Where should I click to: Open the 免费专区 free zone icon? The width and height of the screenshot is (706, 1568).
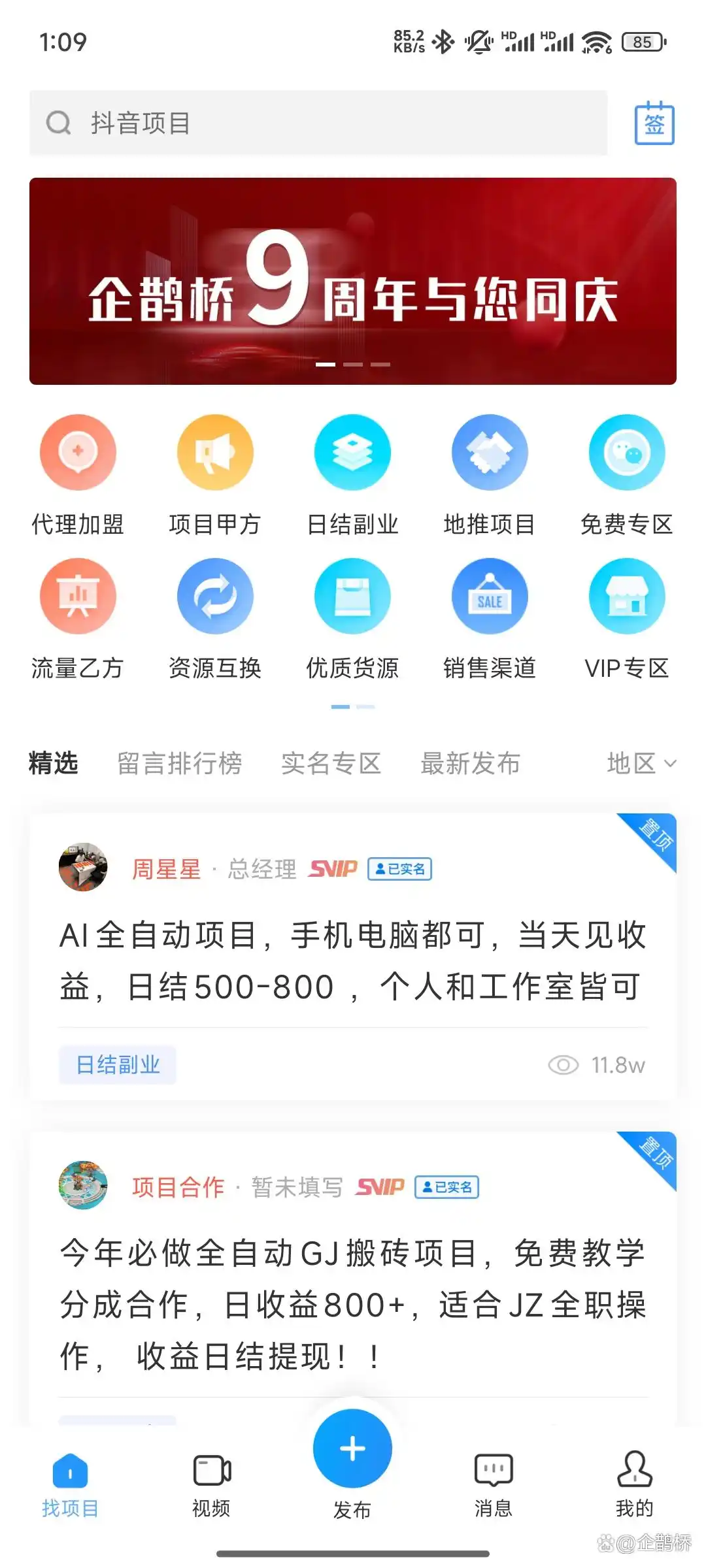(x=626, y=451)
